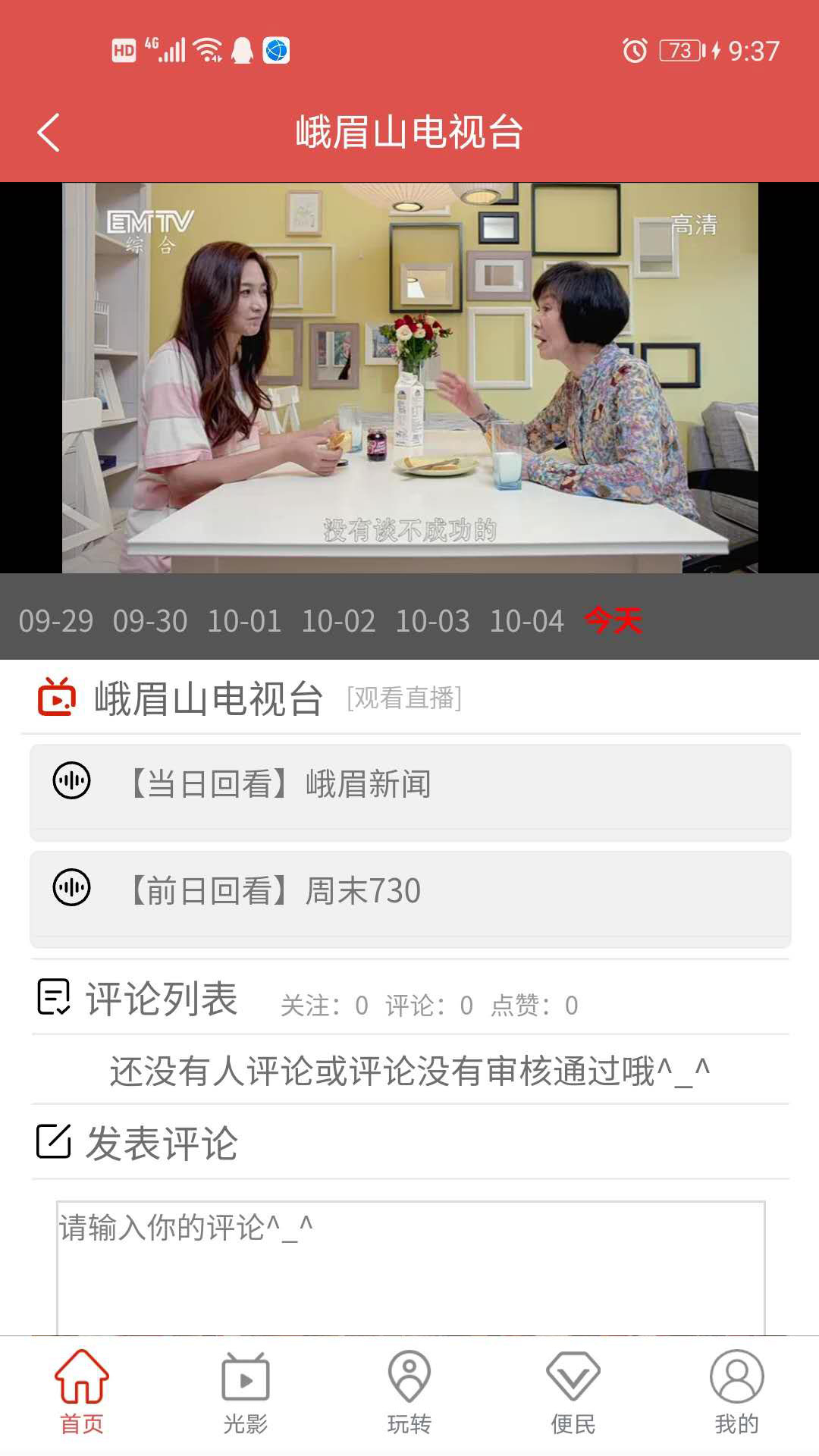The image size is (819, 1456).
Task: Switch to the 今天 schedule tab
Action: (x=613, y=621)
